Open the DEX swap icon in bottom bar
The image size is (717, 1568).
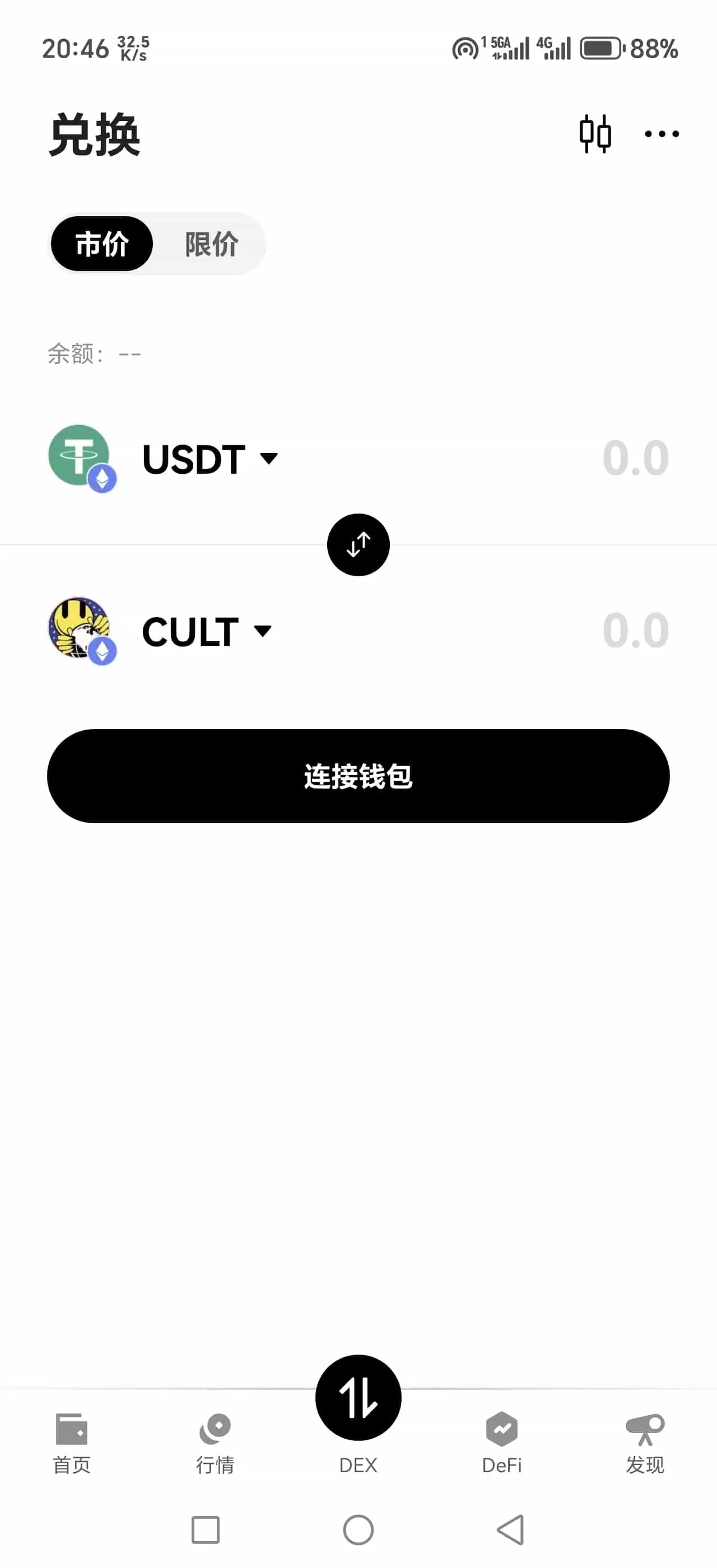point(358,1398)
